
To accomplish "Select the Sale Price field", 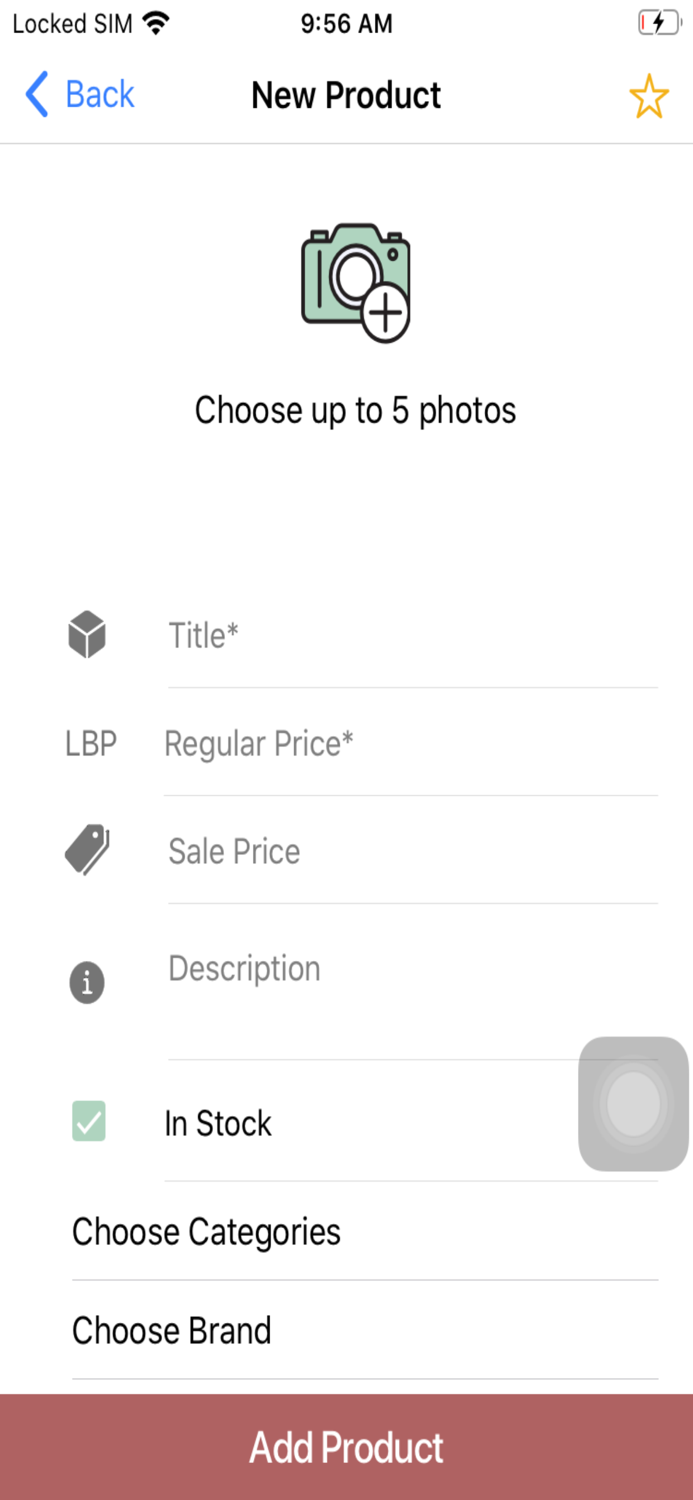I will point(412,852).
